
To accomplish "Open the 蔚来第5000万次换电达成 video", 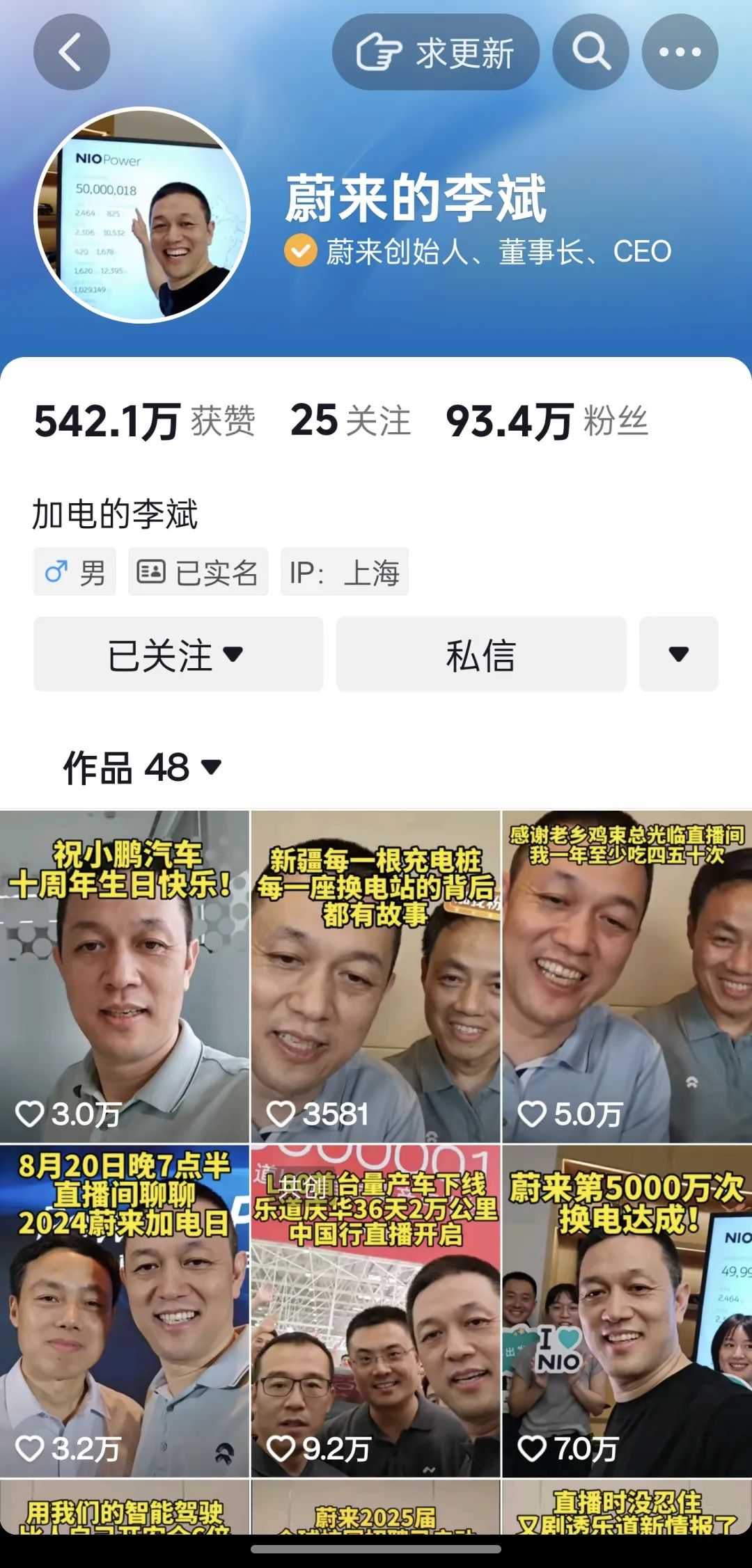I will [x=627, y=1311].
